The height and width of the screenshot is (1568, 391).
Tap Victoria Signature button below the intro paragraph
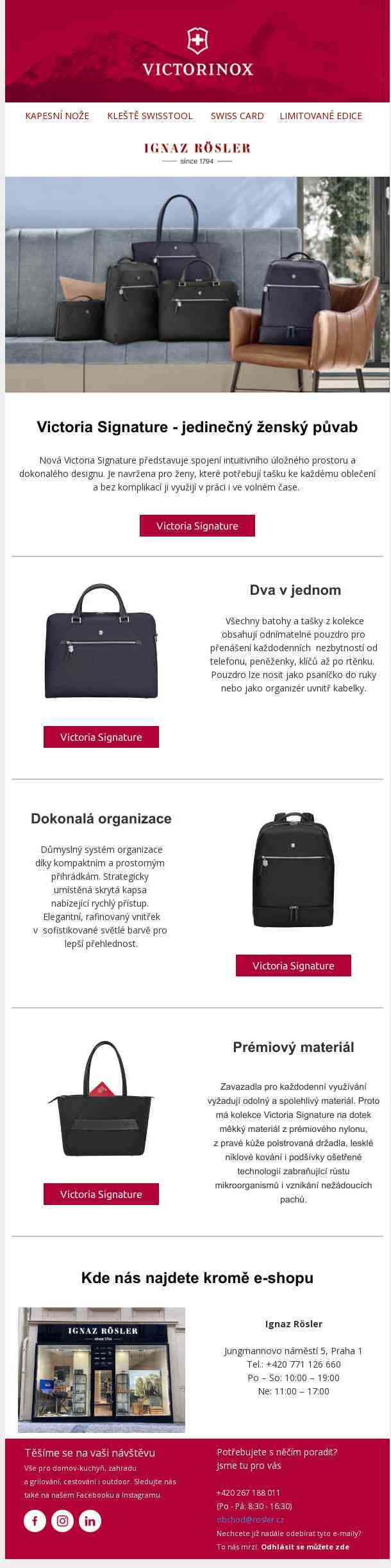pyautogui.click(x=197, y=526)
